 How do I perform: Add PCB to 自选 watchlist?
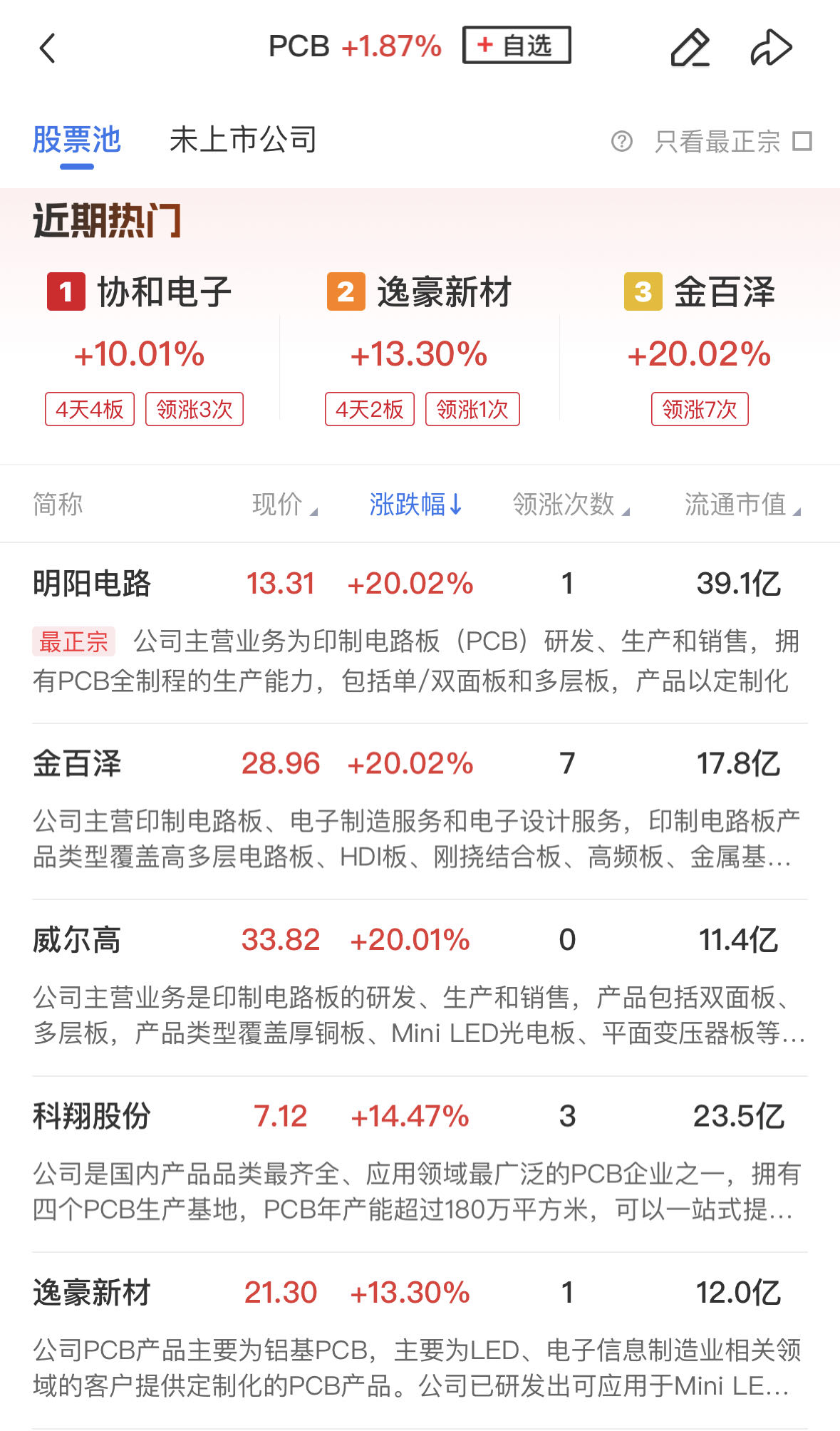(x=517, y=46)
